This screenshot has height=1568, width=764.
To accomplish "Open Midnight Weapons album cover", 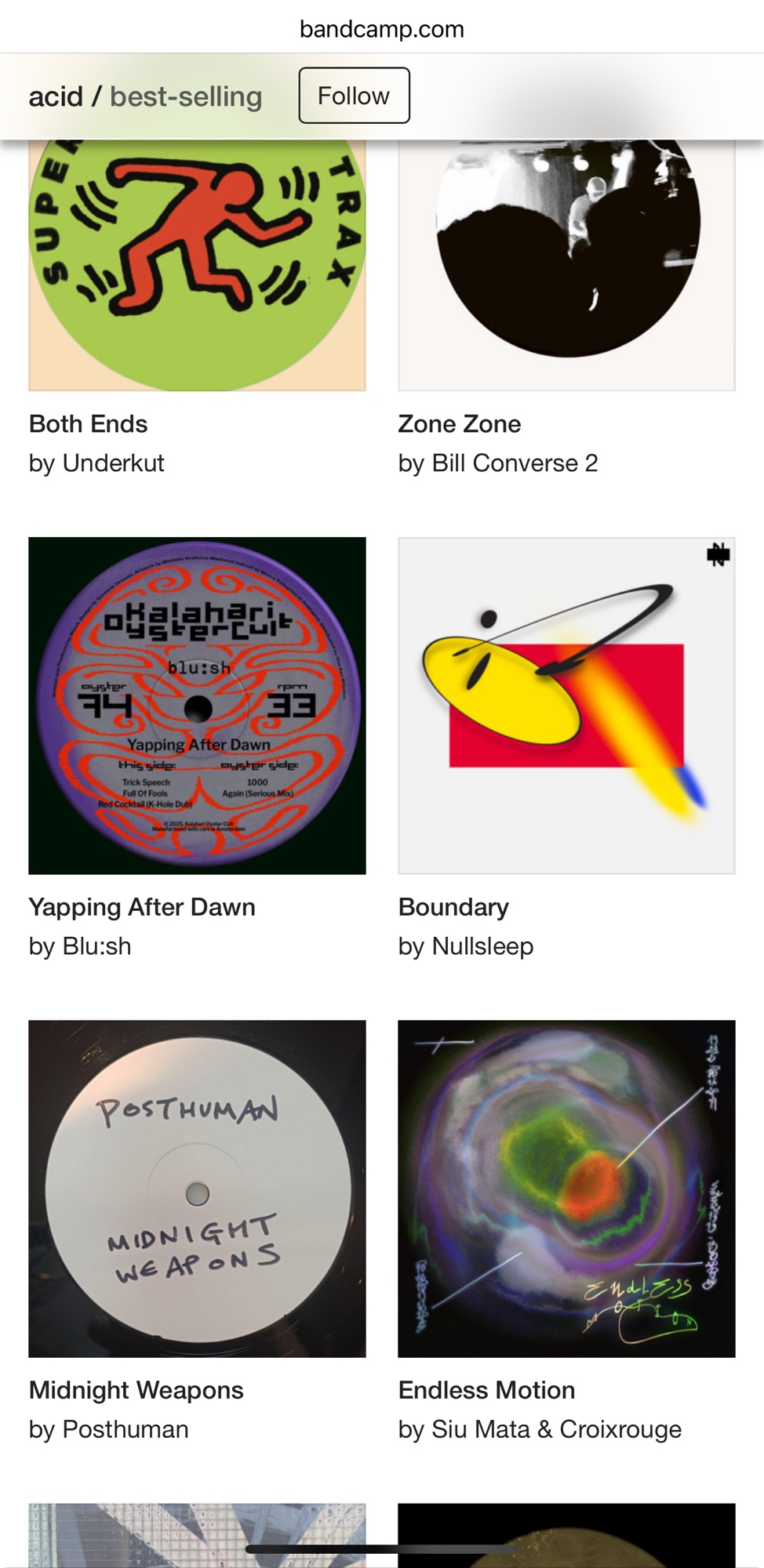I will 197,1189.
